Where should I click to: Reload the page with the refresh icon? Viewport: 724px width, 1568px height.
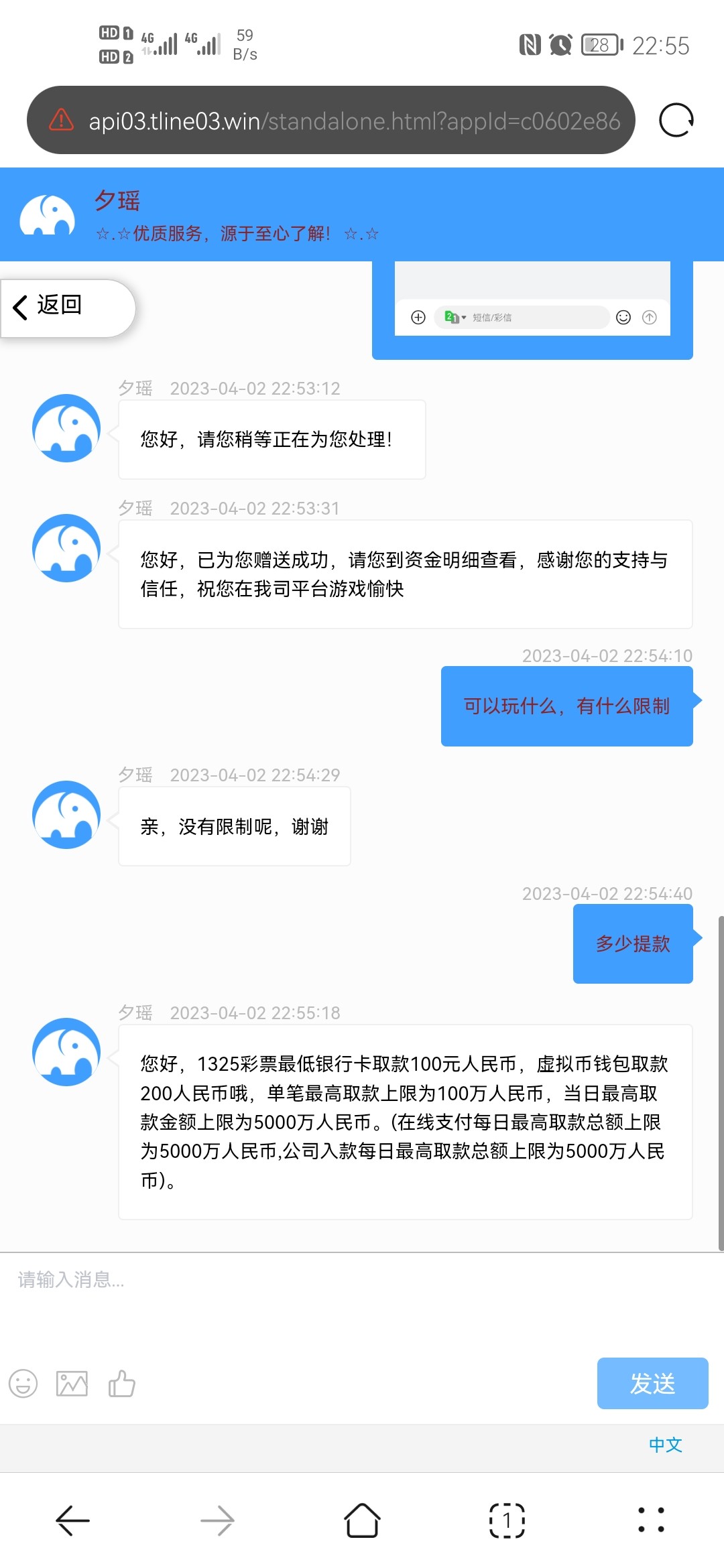pyautogui.click(x=676, y=121)
